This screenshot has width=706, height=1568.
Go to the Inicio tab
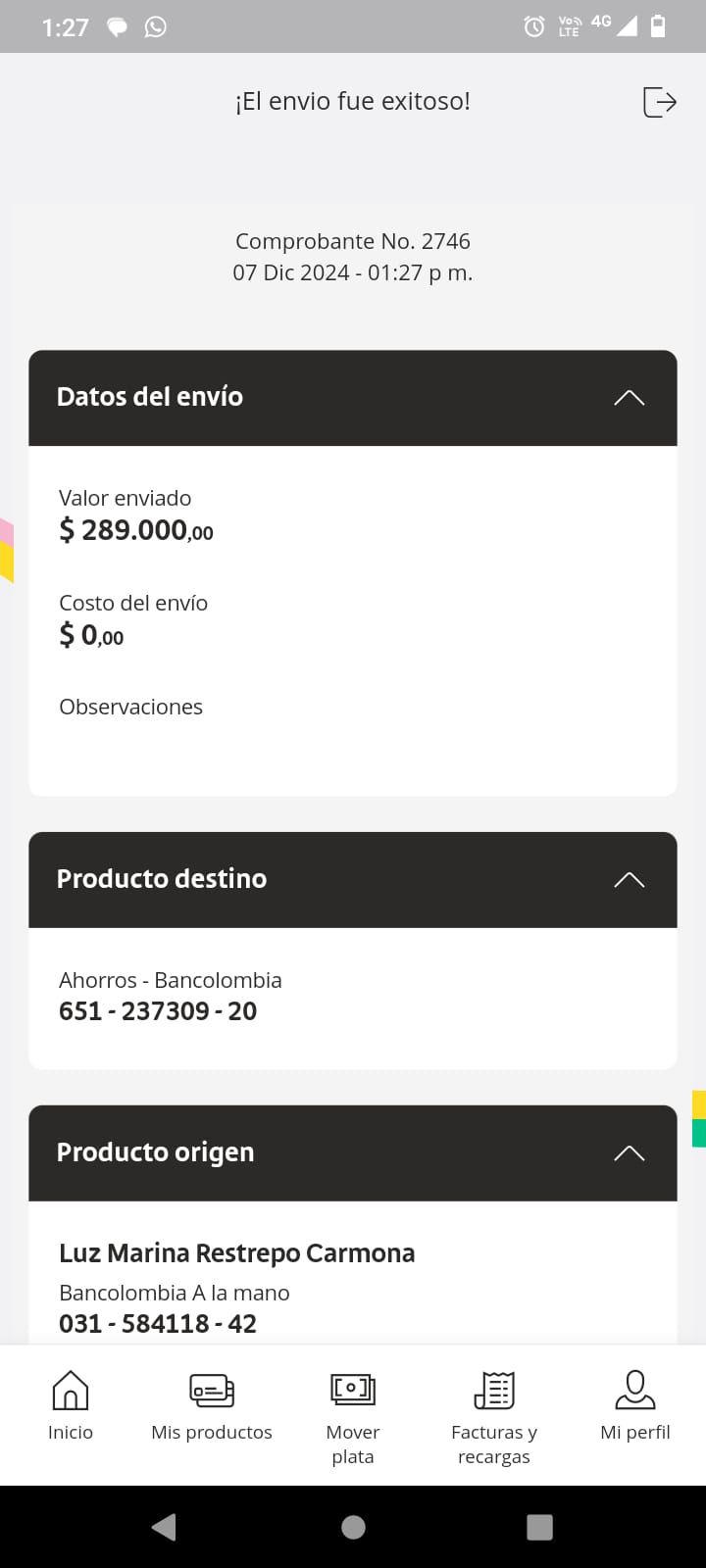point(71,1406)
